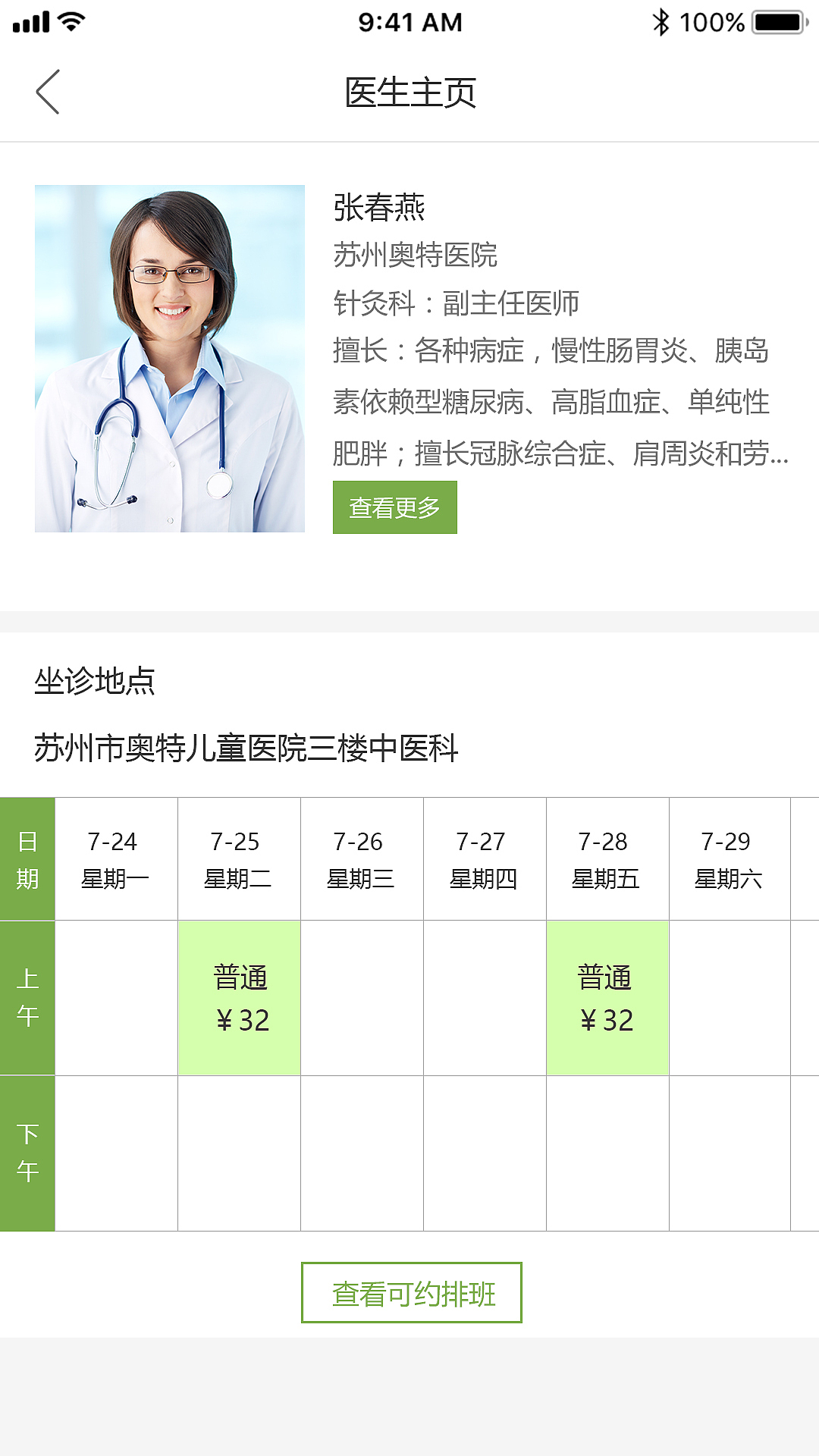The image size is (819, 1456).
Task: Open 查看可约排班 available schedule
Action: [x=411, y=1293]
